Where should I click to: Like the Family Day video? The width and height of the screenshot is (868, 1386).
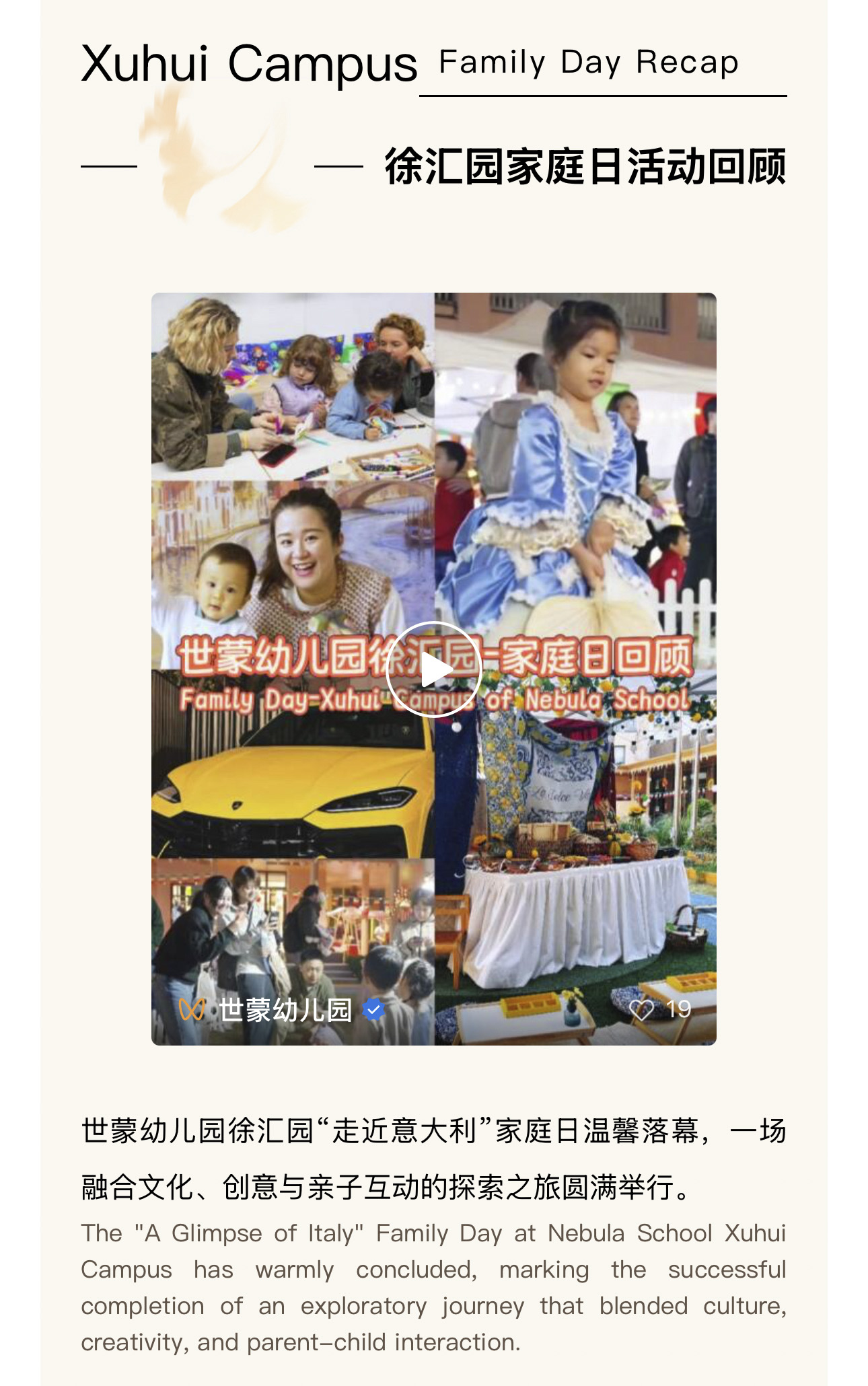[x=641, y=1009]
